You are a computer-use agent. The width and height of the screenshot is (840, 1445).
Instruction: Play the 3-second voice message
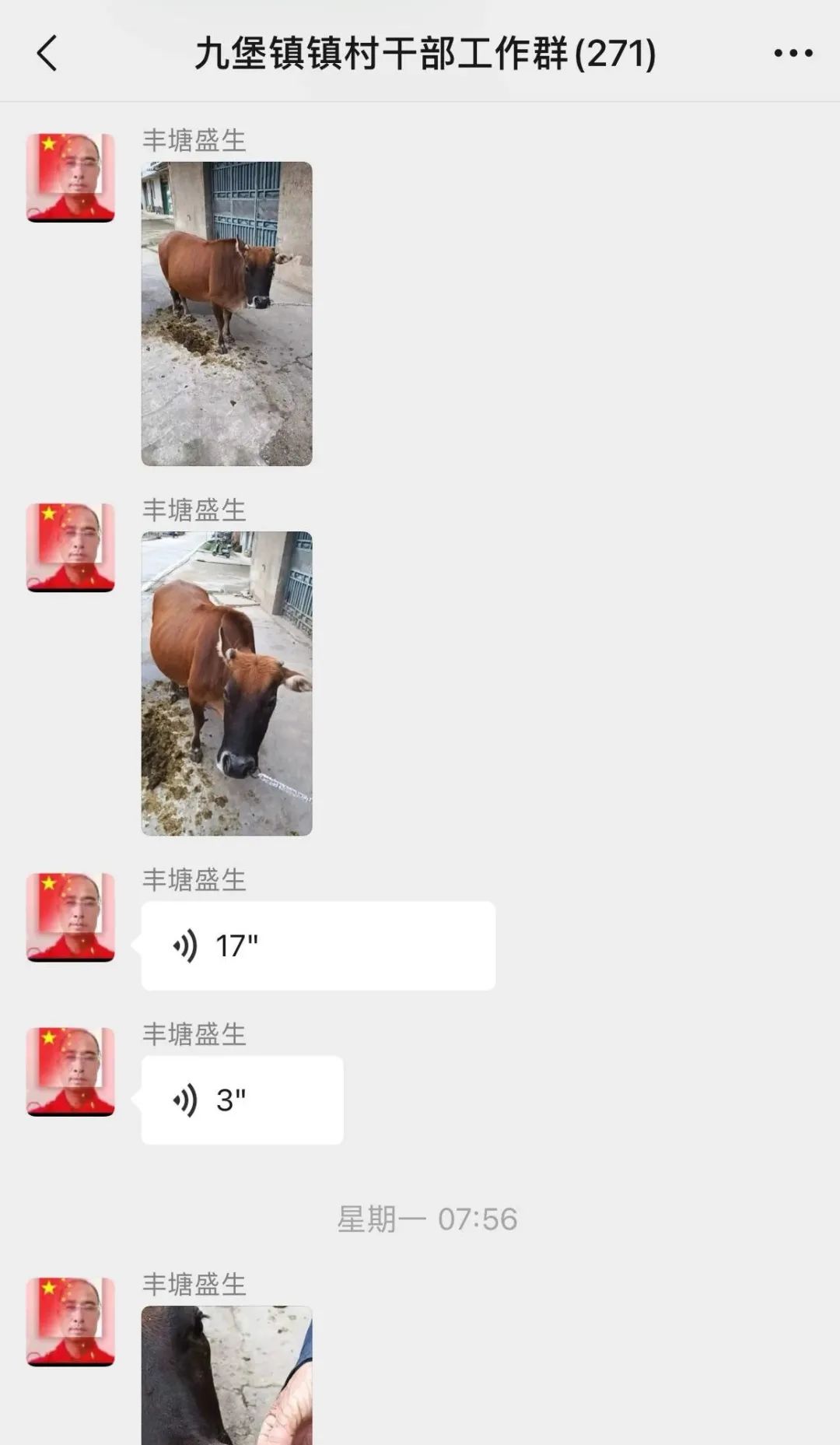tap(241, 1100)
